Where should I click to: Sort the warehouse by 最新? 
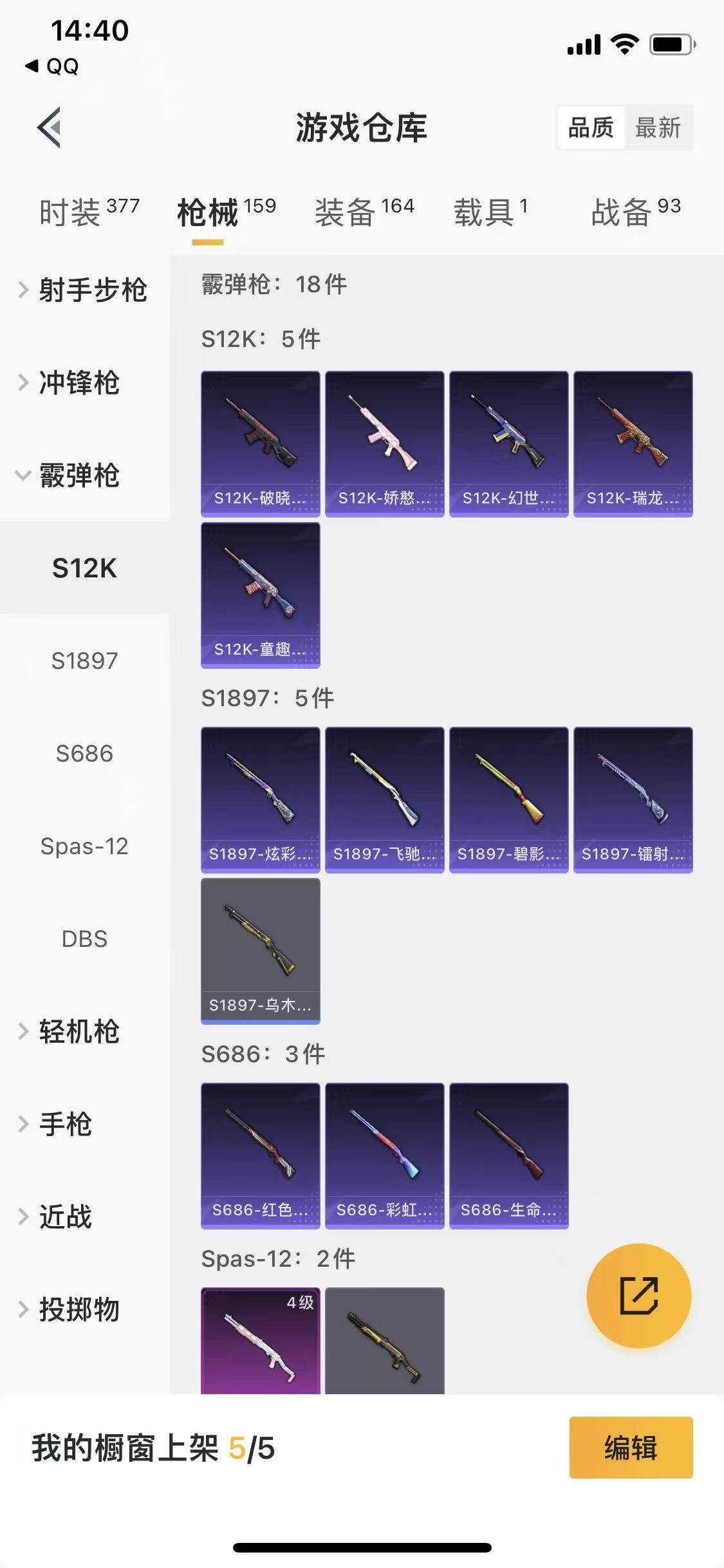[x=657, y=127]
